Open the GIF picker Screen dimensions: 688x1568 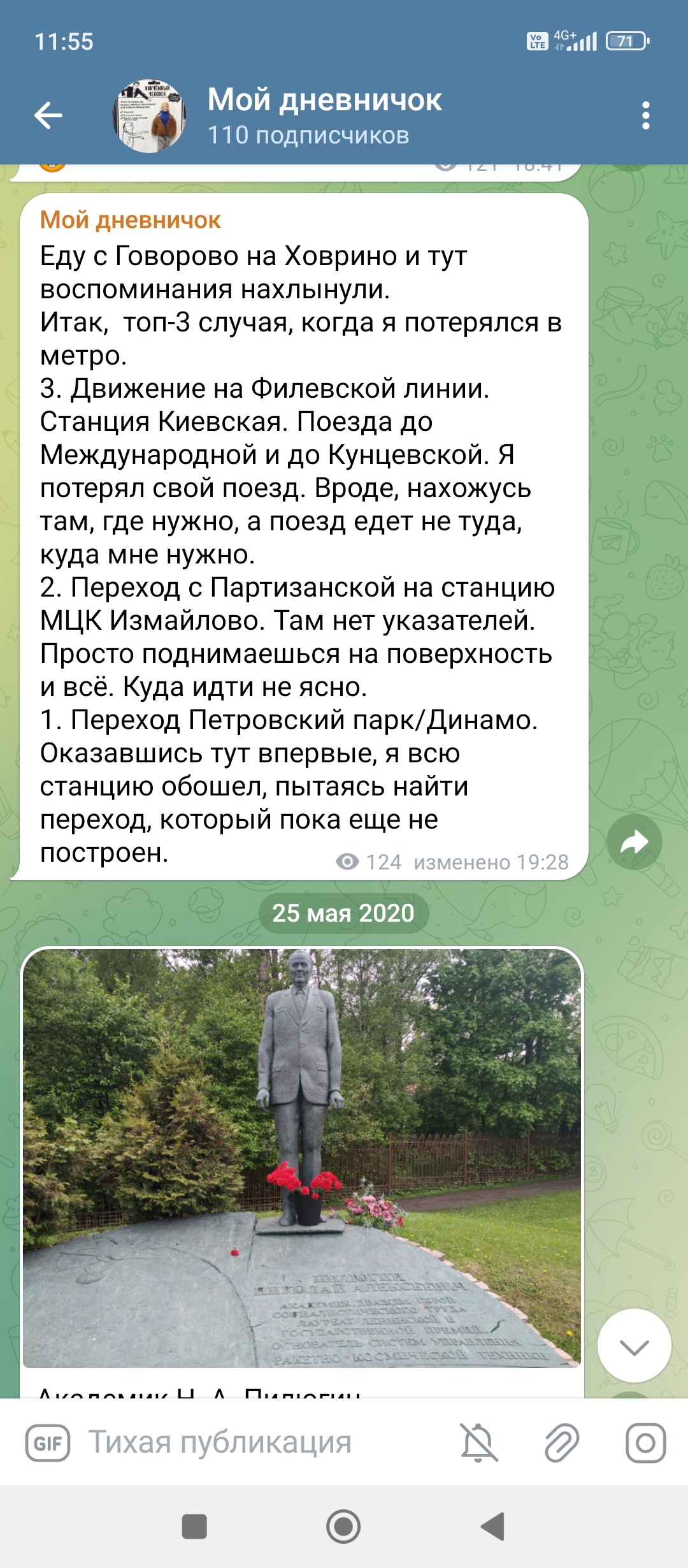point(48,1443)
